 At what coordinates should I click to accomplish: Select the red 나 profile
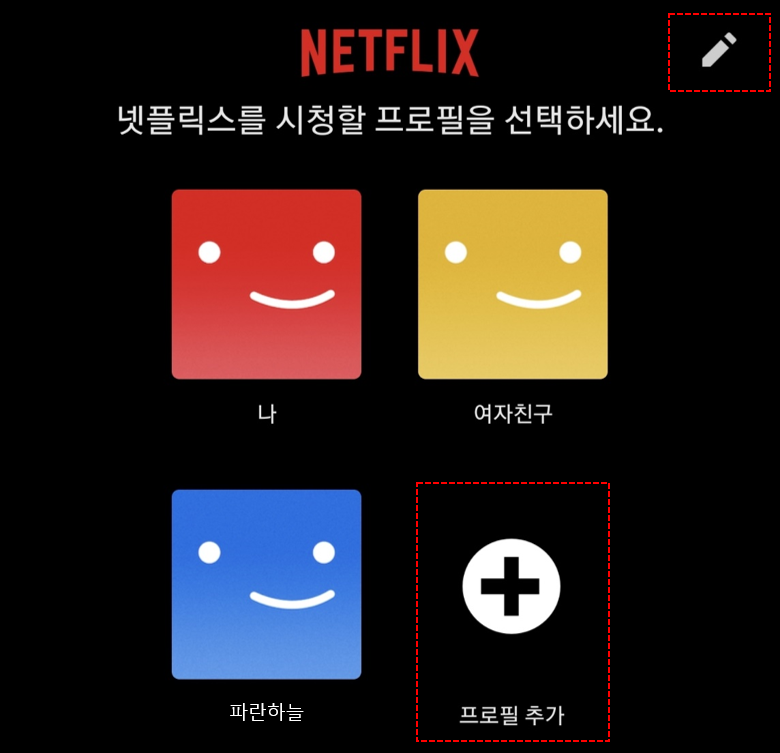pos(266,284)
